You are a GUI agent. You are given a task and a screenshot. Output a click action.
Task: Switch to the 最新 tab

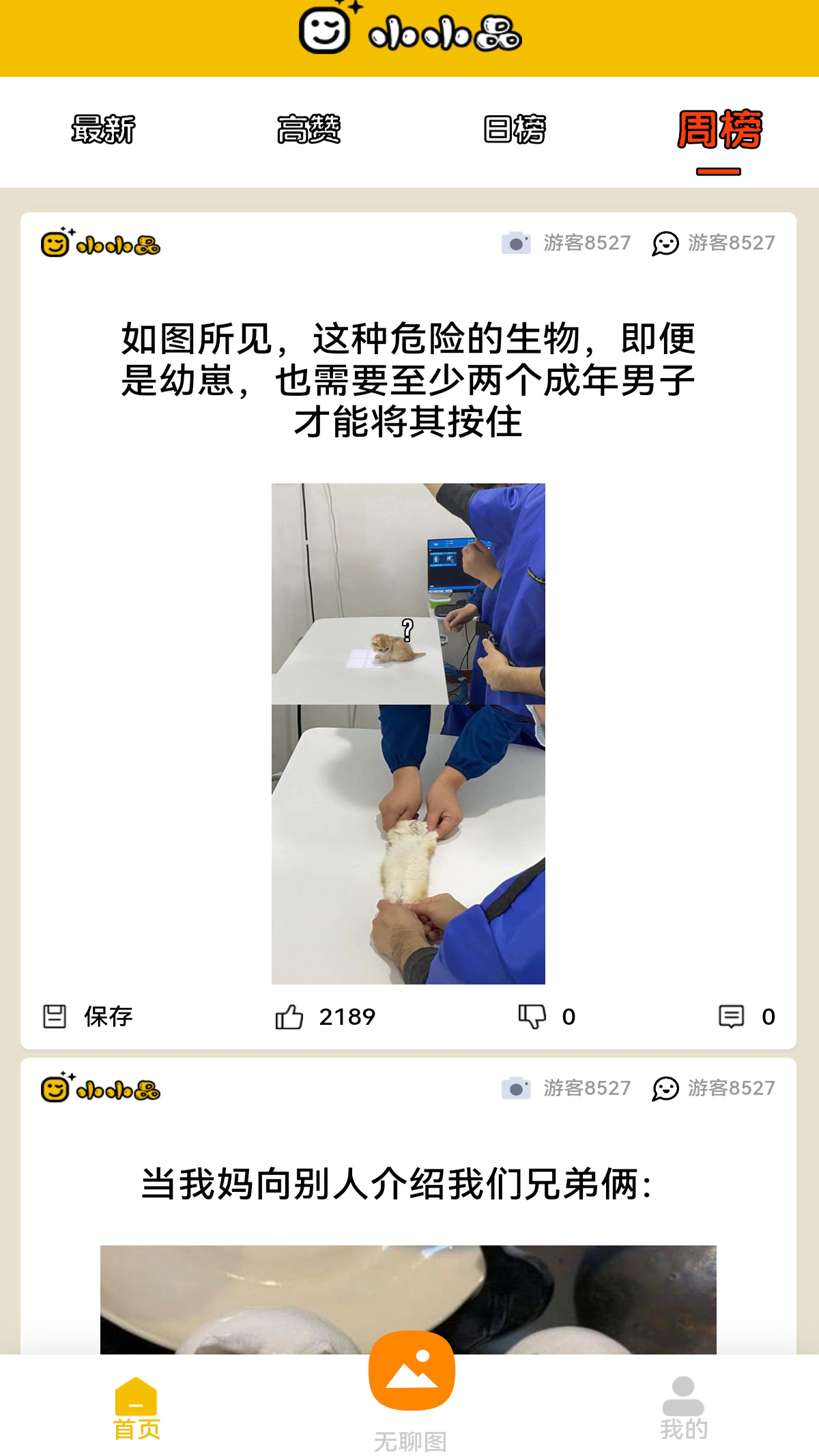(103, 130)
